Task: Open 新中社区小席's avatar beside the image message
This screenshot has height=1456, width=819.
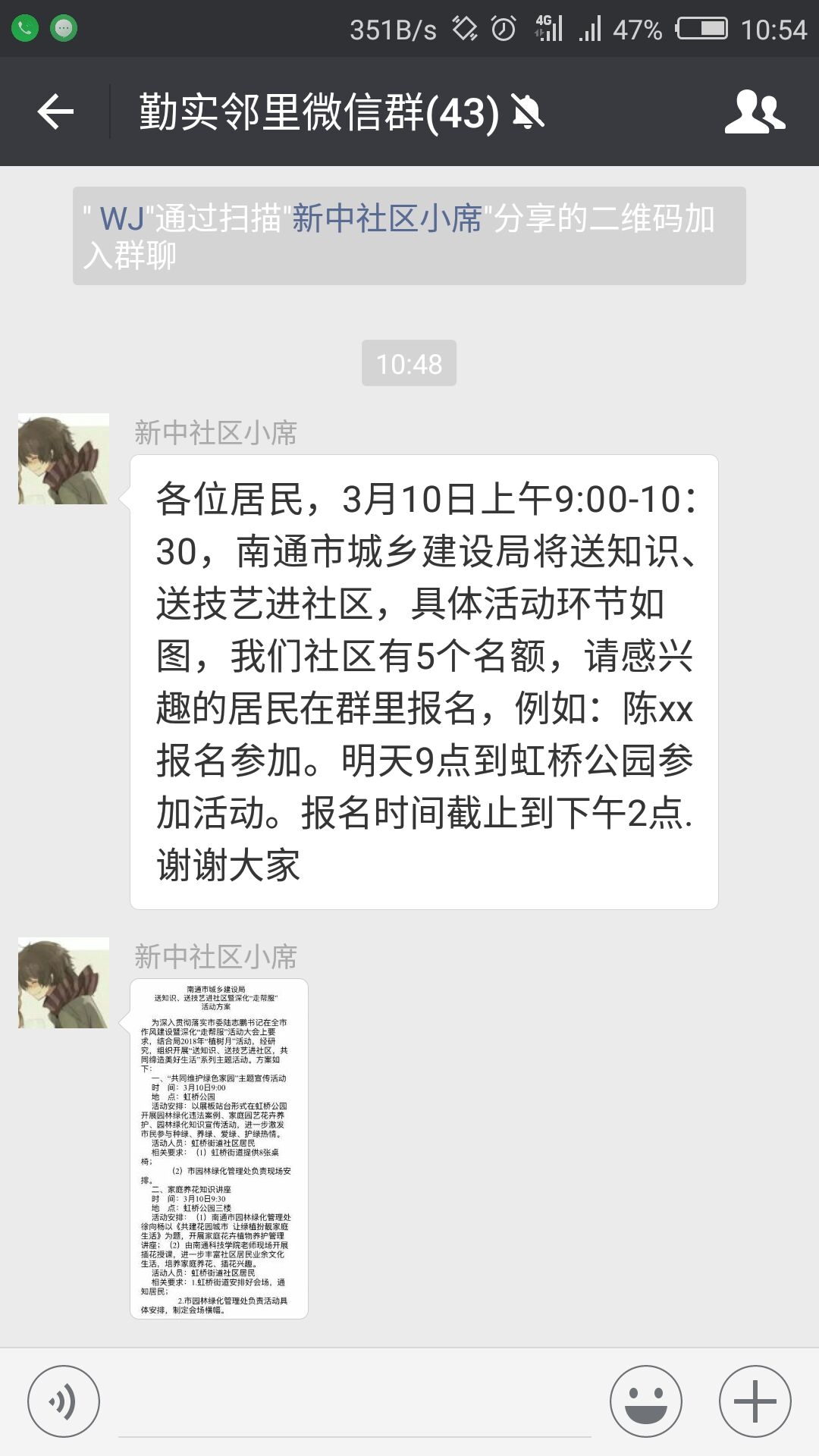Action: [64, 983]
